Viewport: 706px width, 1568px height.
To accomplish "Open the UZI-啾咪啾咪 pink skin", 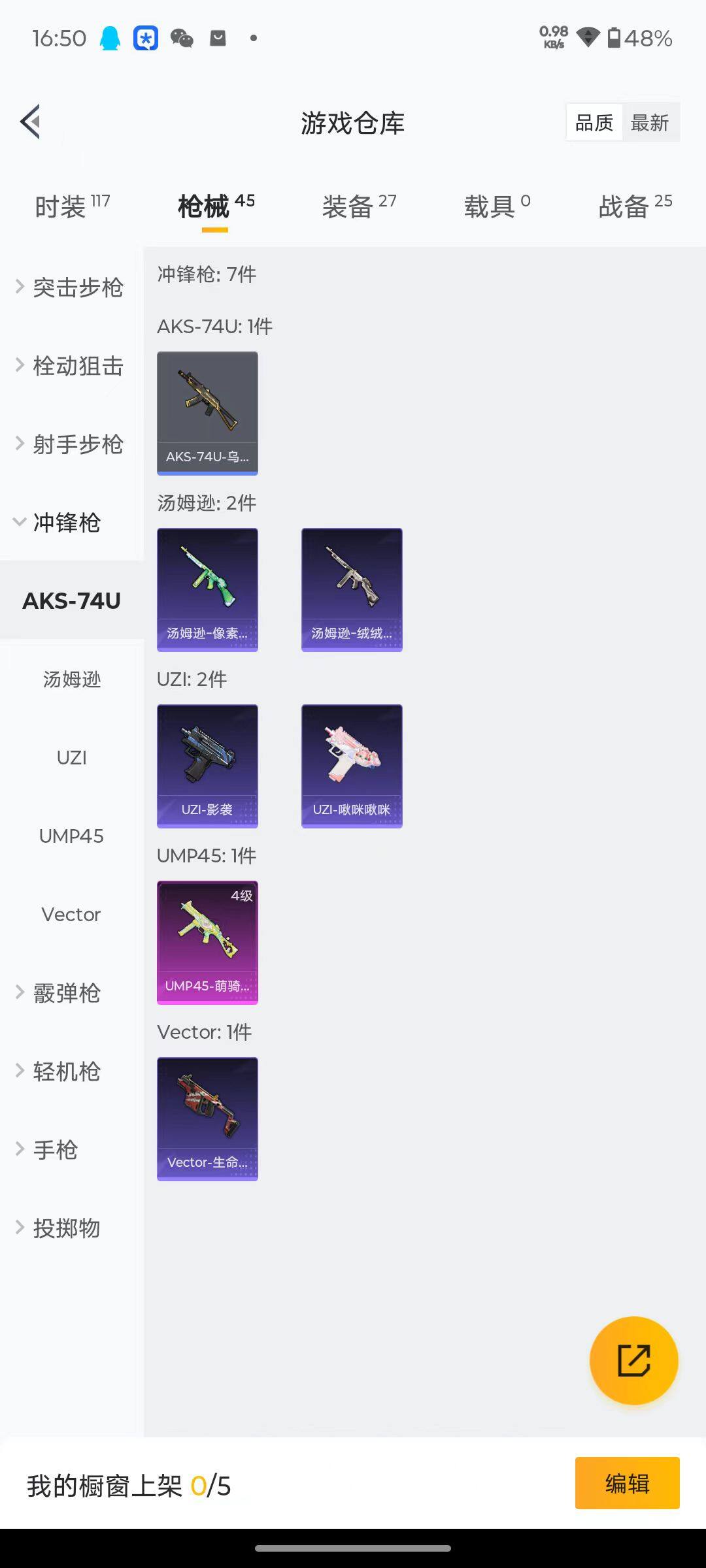I will click(x=351, y=766).
